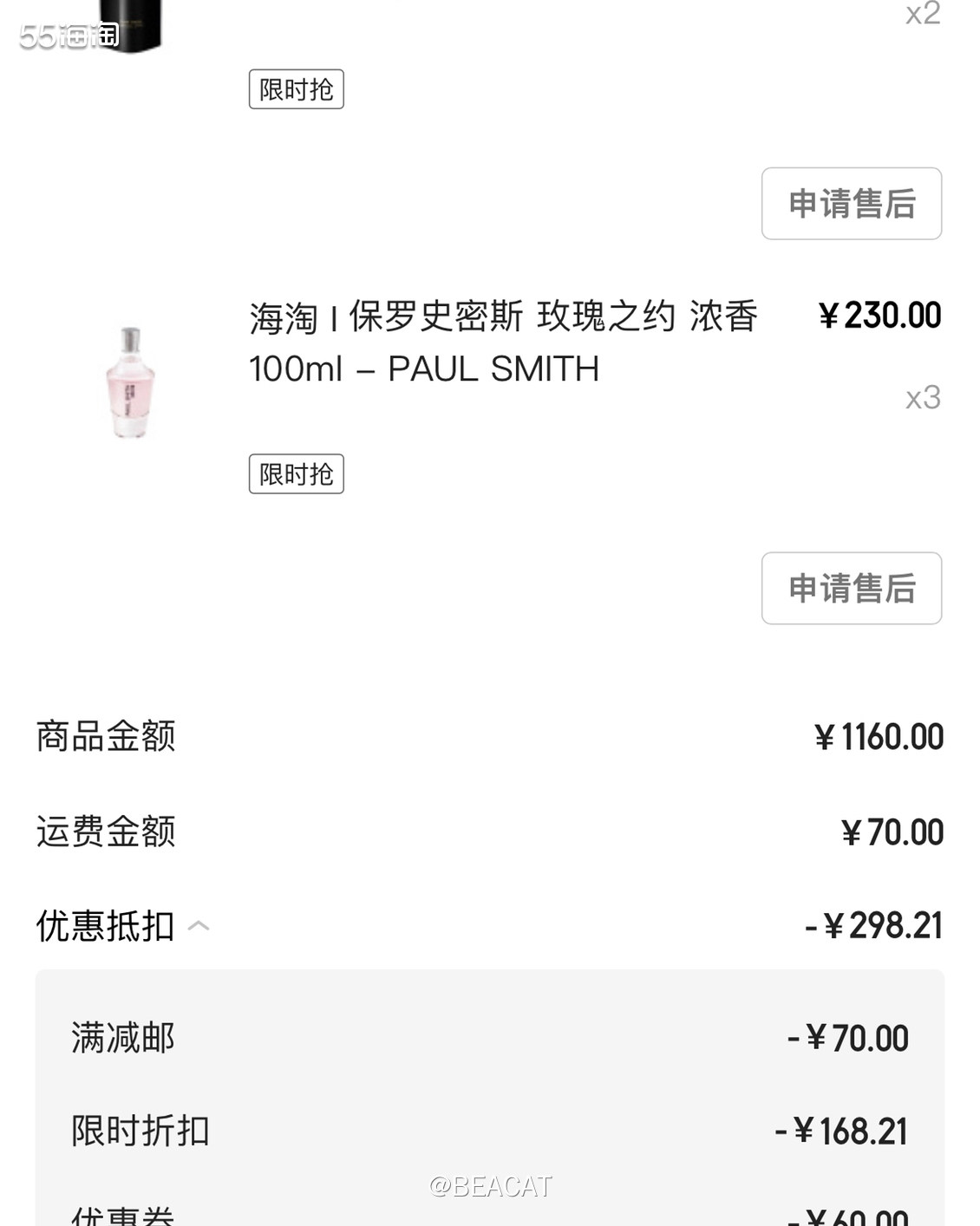Select the 运费金额 shipping fee row
The image size is (980, 1226).
(x=104, y=831)
